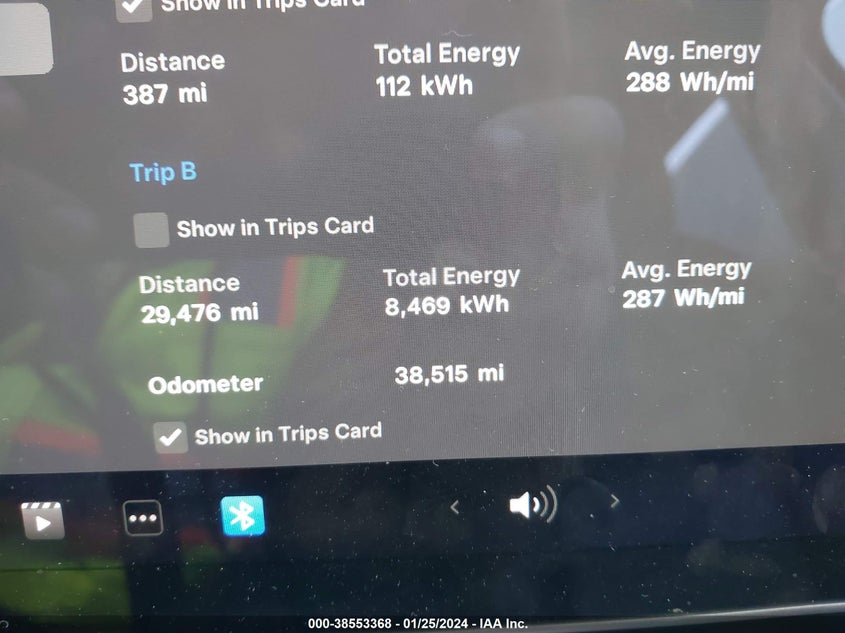Lower volume with the left arrow
The image size is (845, 633).
(x=455, y=507)
